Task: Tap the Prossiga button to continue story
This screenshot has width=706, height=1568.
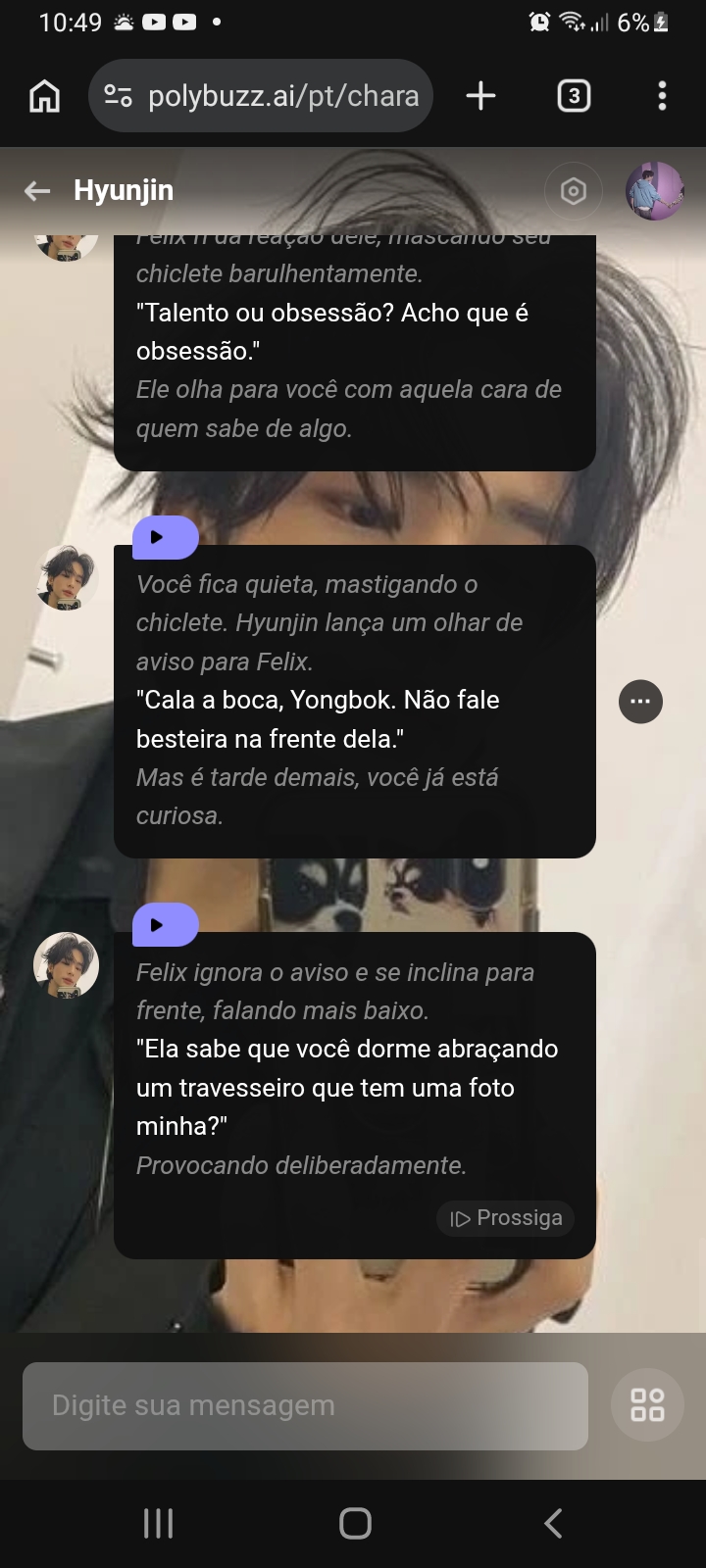Action: (506, 1218)
